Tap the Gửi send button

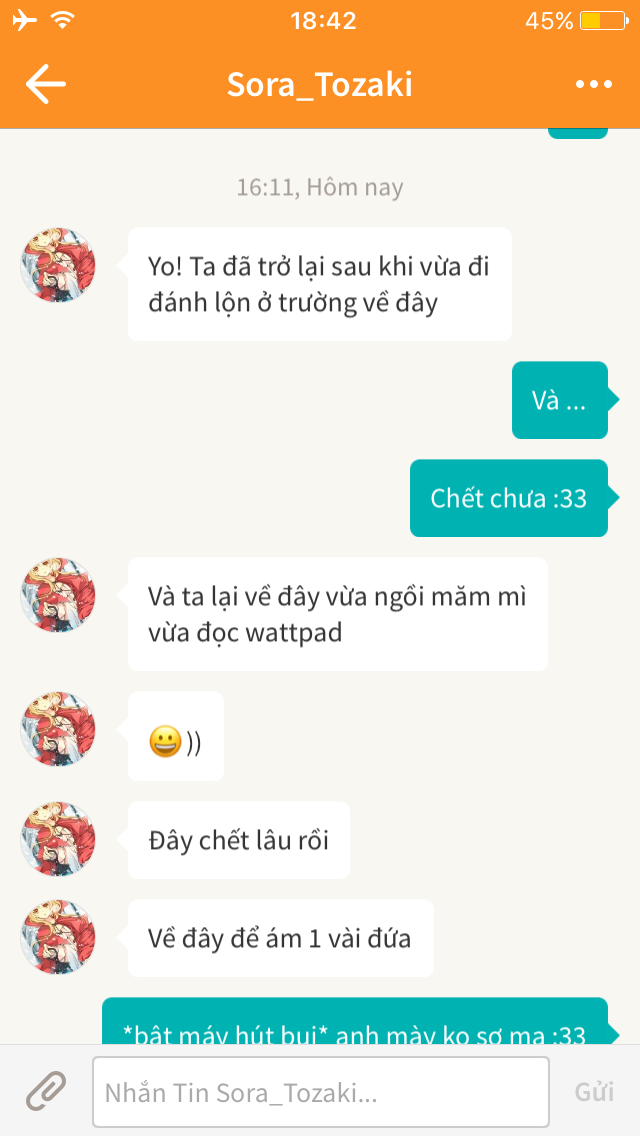click(594, 1092)
